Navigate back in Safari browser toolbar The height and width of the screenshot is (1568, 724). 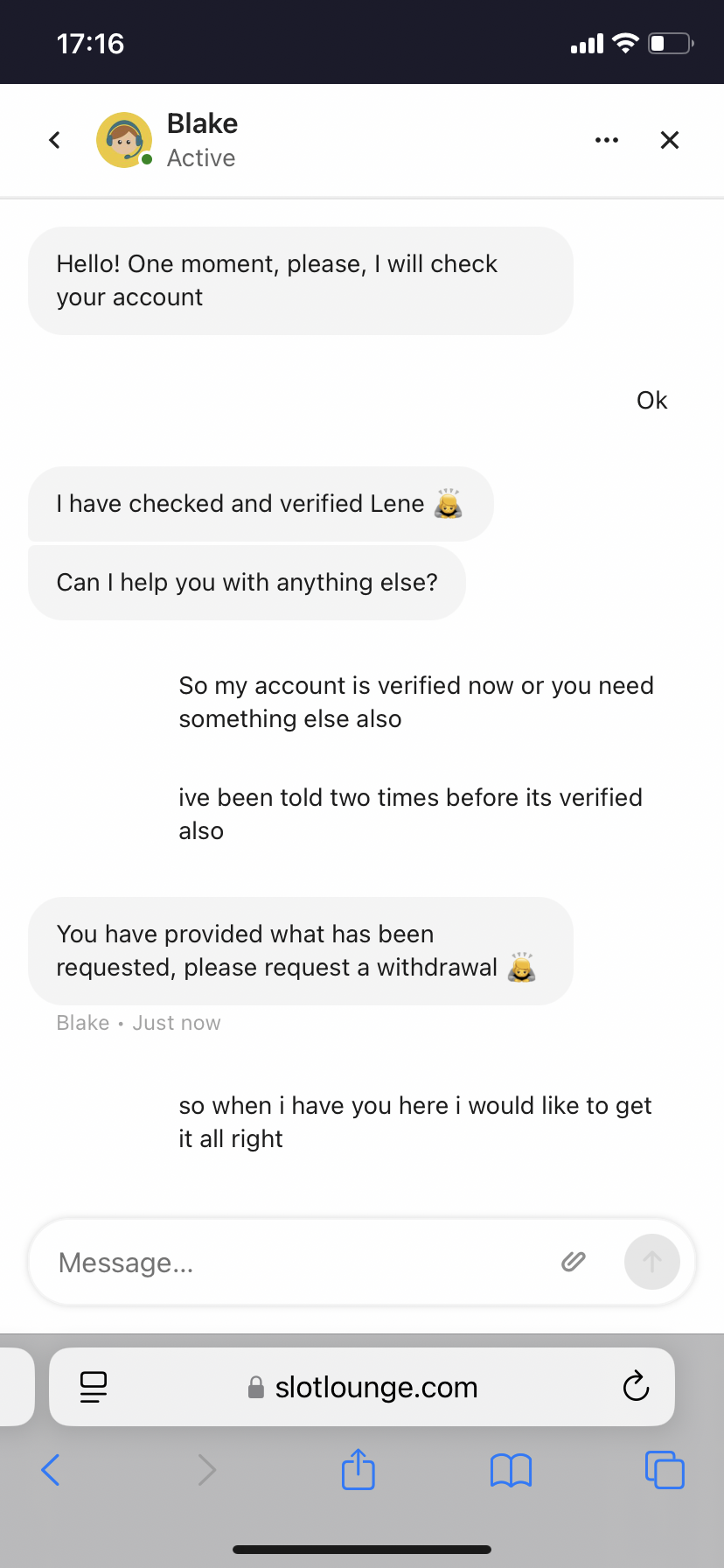click(51, 1470)
